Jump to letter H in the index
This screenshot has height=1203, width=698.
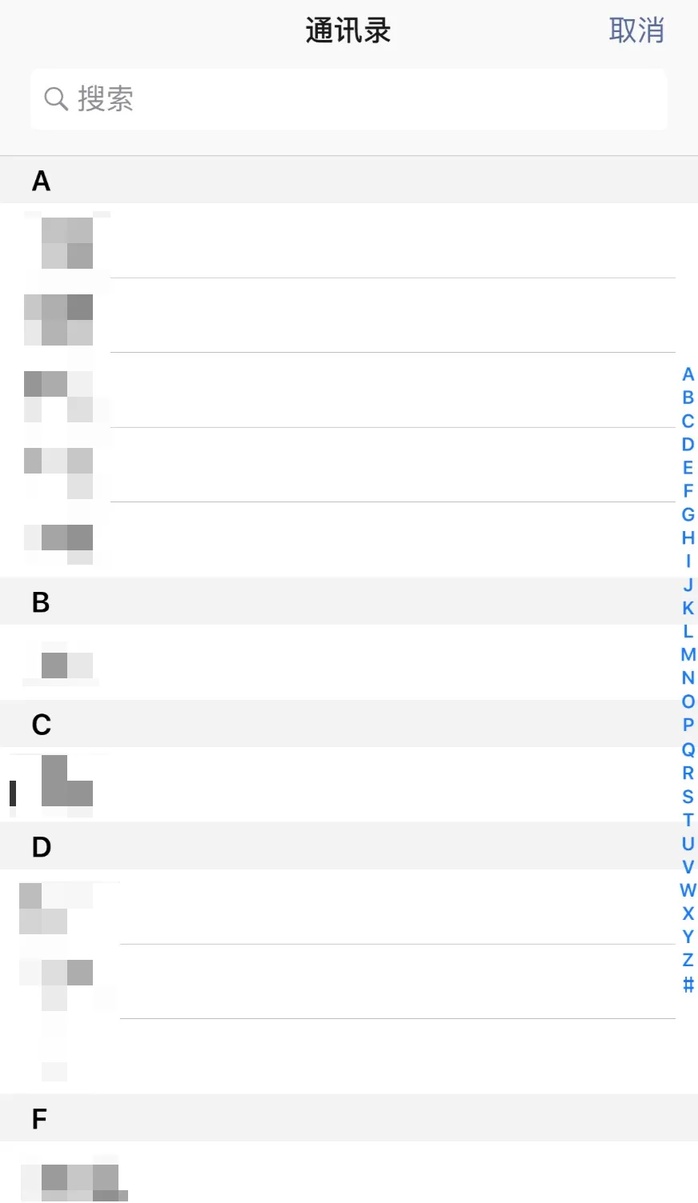click(x=688, y=538)
